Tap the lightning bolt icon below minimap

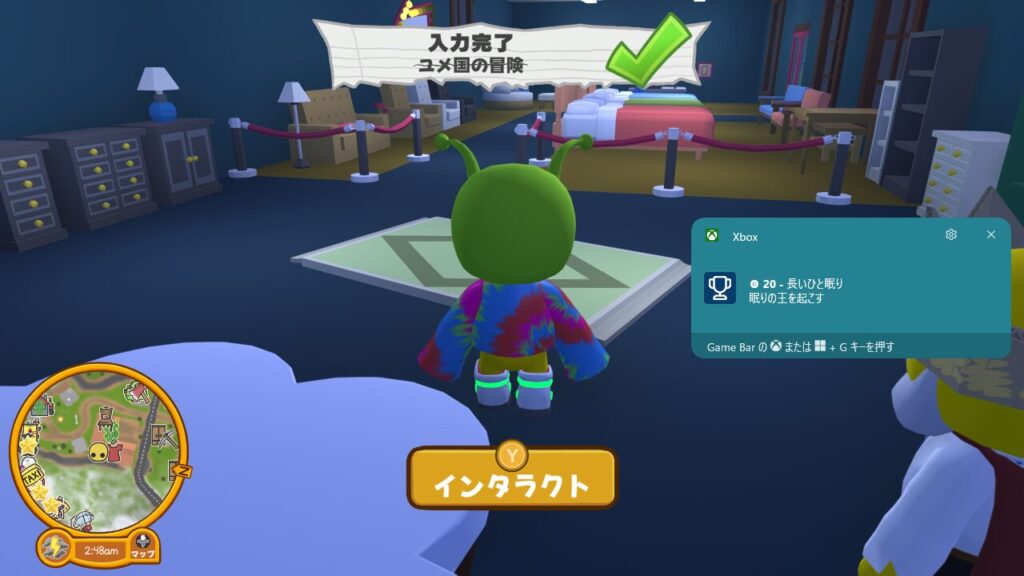click(55, 548)
